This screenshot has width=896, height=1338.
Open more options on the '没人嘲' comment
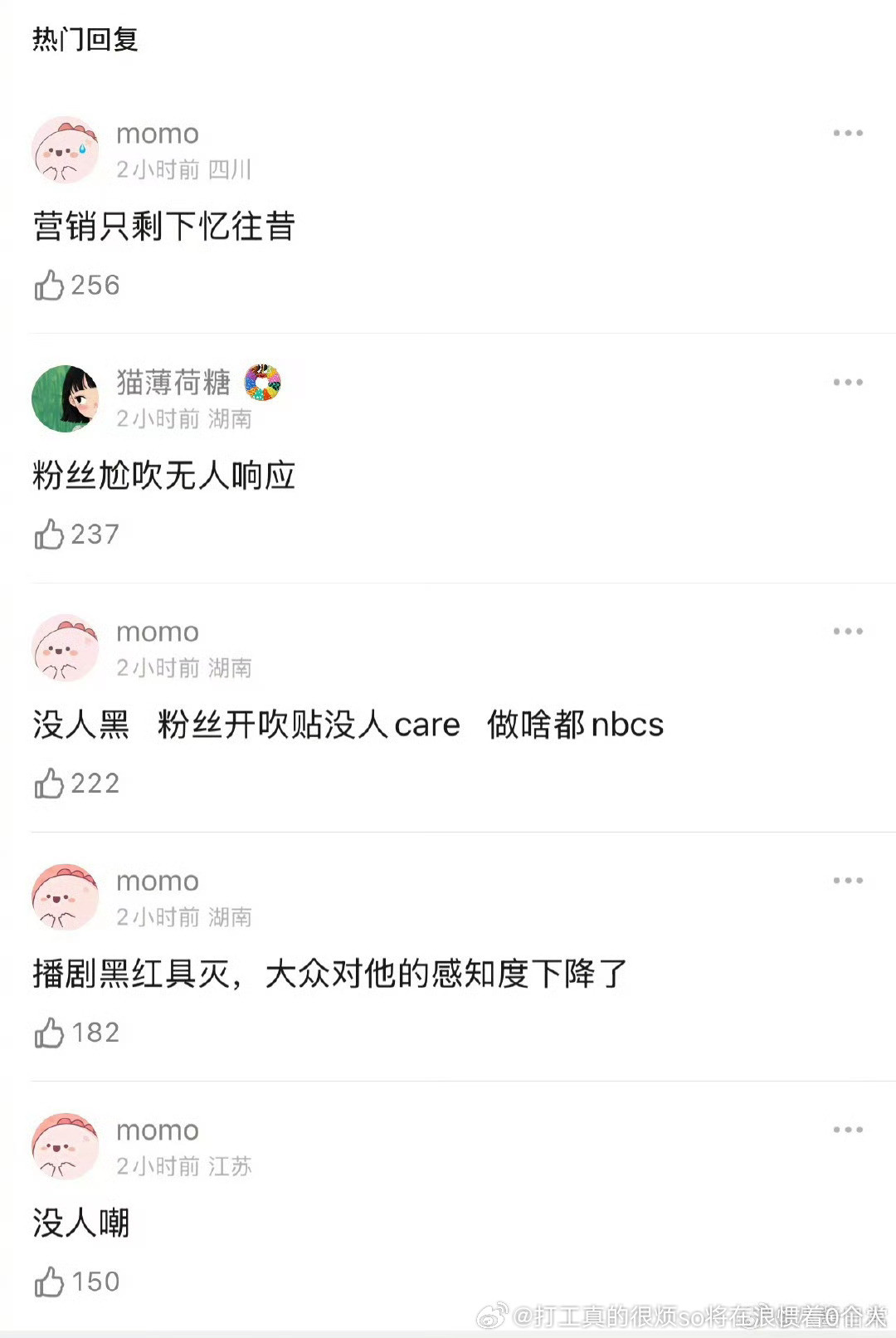848,1129
